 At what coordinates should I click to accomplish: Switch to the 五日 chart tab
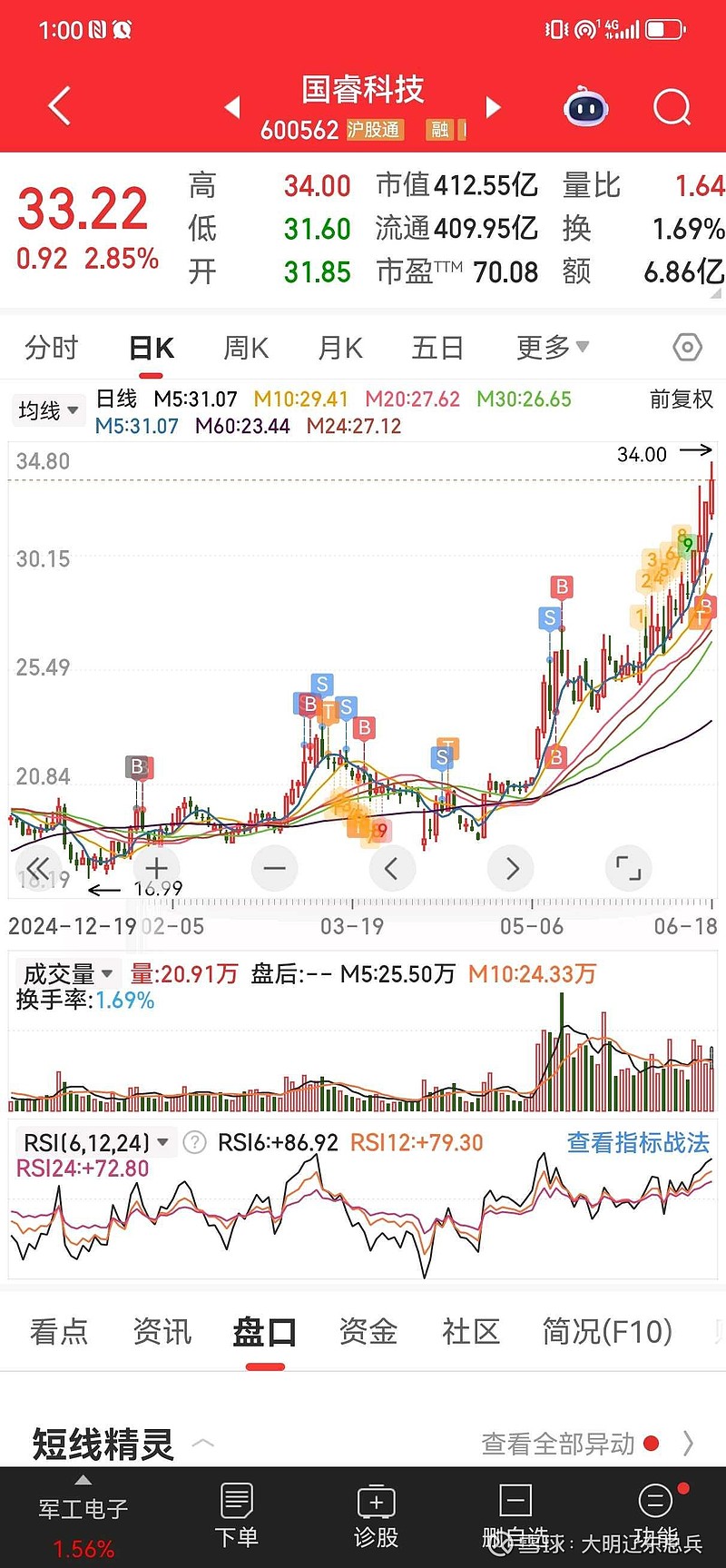tap(437, 348)
